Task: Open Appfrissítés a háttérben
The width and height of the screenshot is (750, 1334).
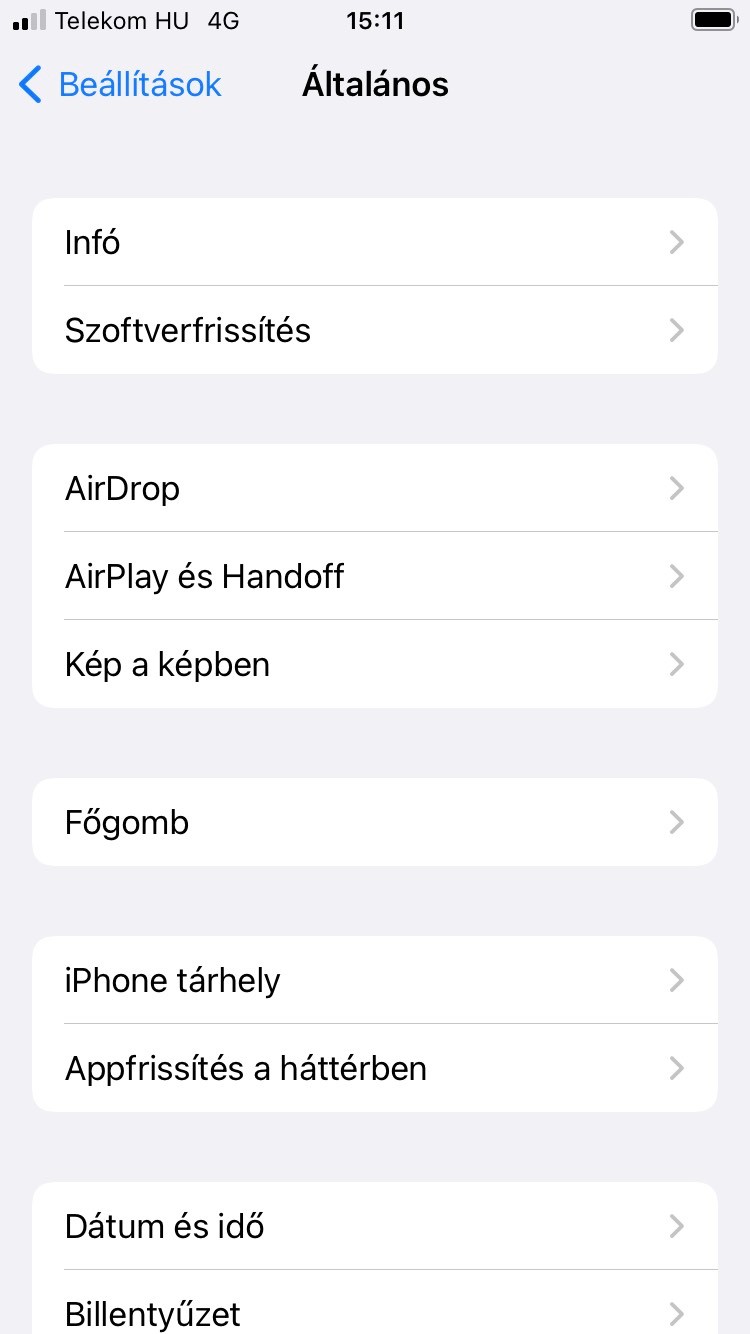Action: 374,1068
